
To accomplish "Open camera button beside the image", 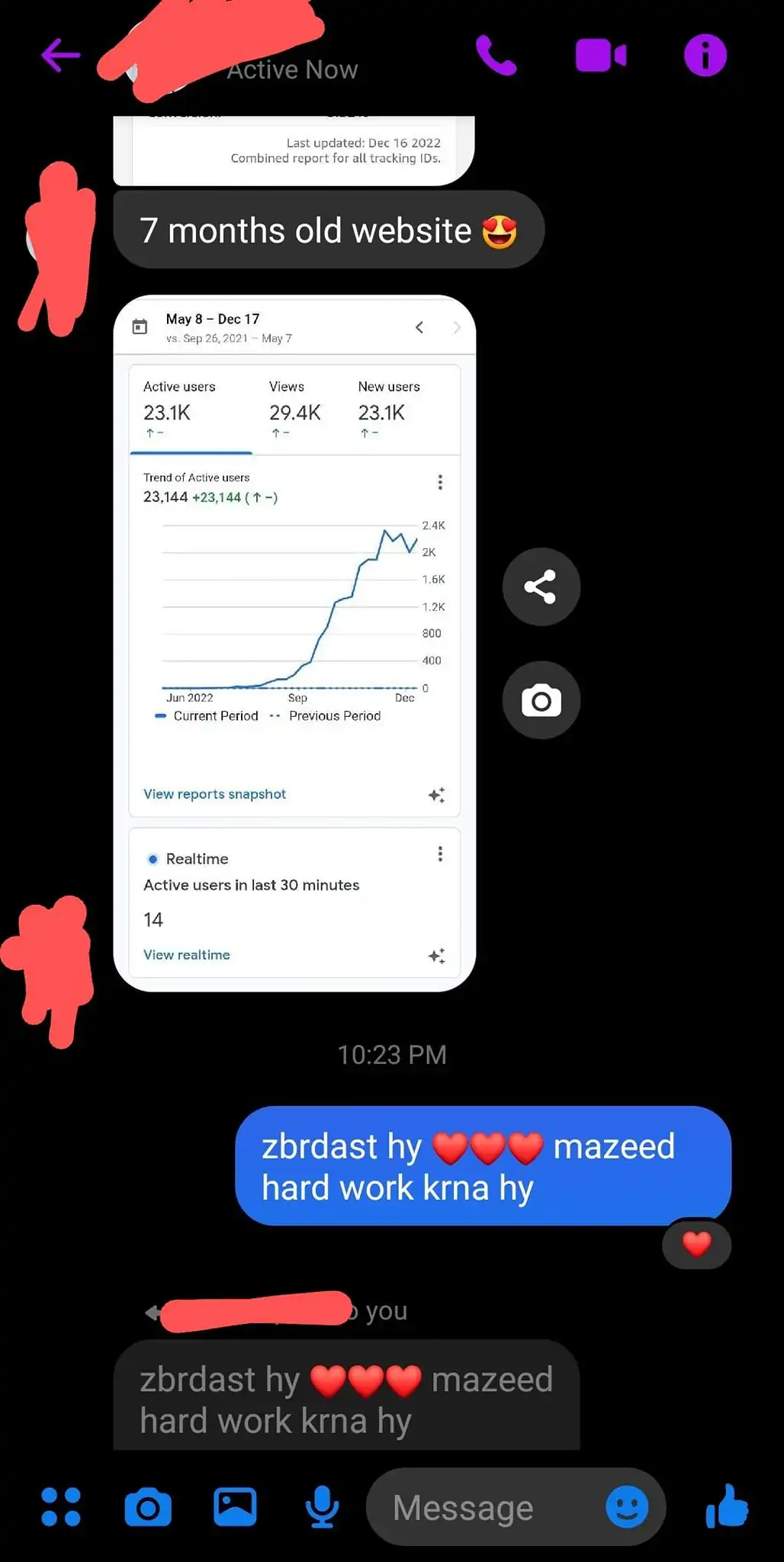I will click(x=541, y=700).
